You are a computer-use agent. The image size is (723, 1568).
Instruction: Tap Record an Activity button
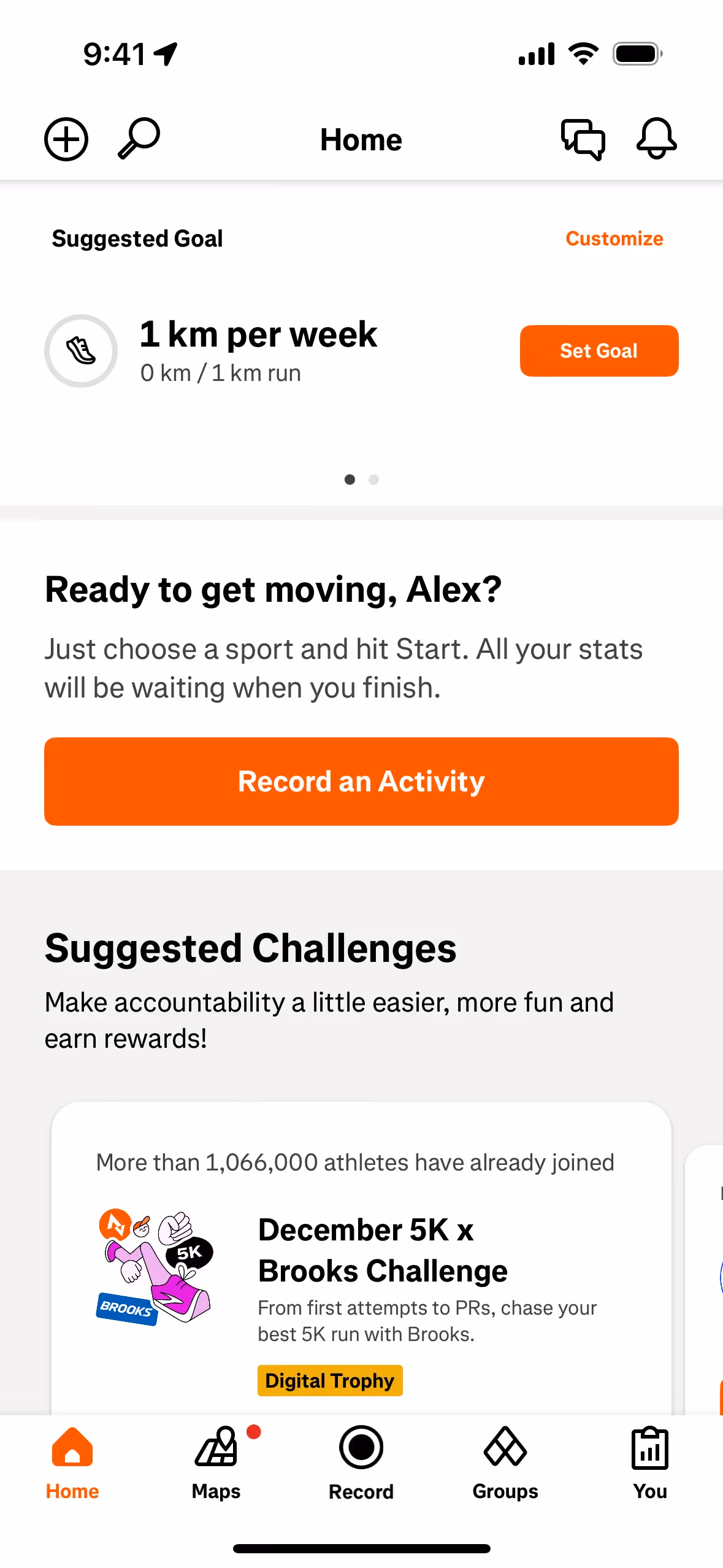(x=361, y=781)
